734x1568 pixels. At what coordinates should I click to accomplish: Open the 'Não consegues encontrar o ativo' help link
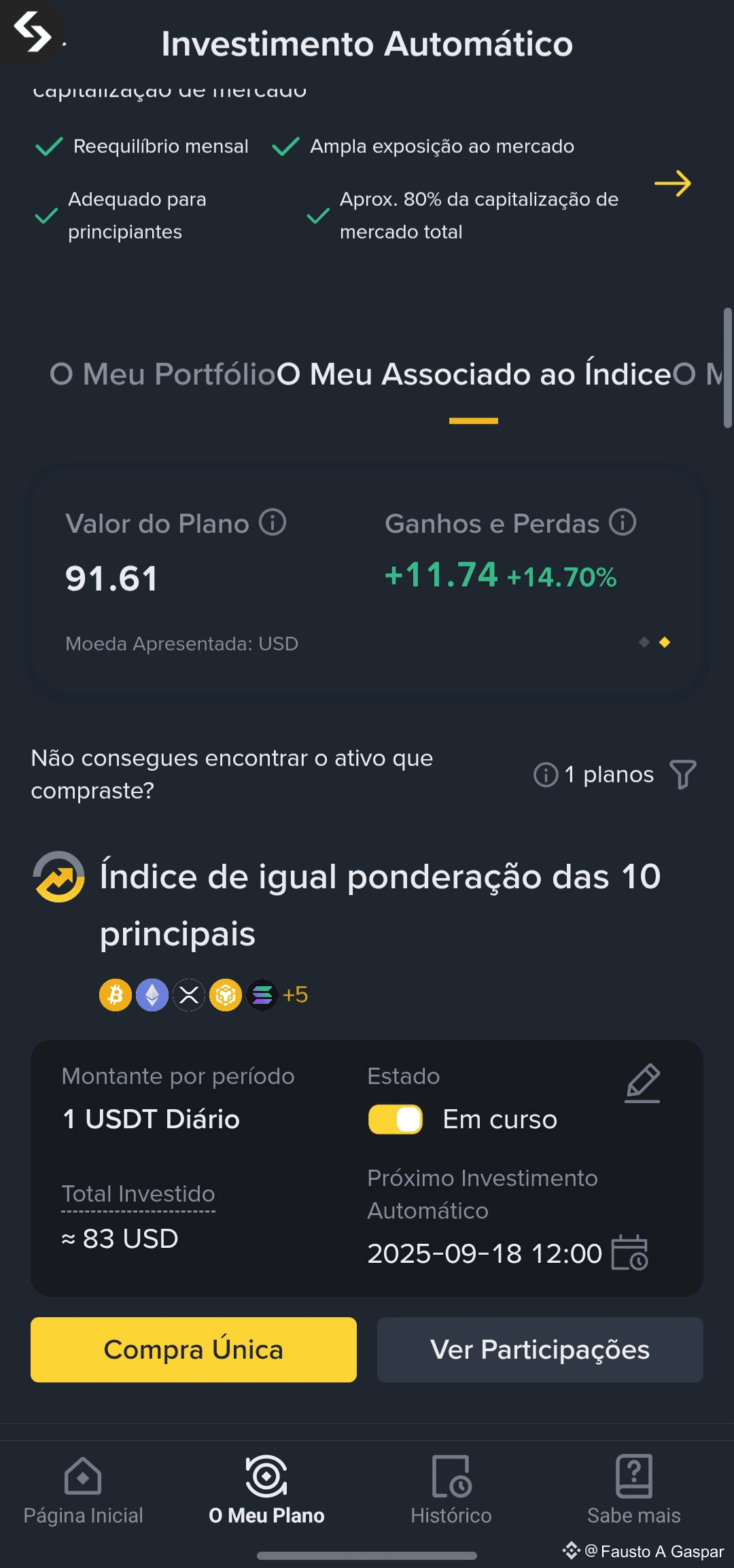(x=231, y=774)
